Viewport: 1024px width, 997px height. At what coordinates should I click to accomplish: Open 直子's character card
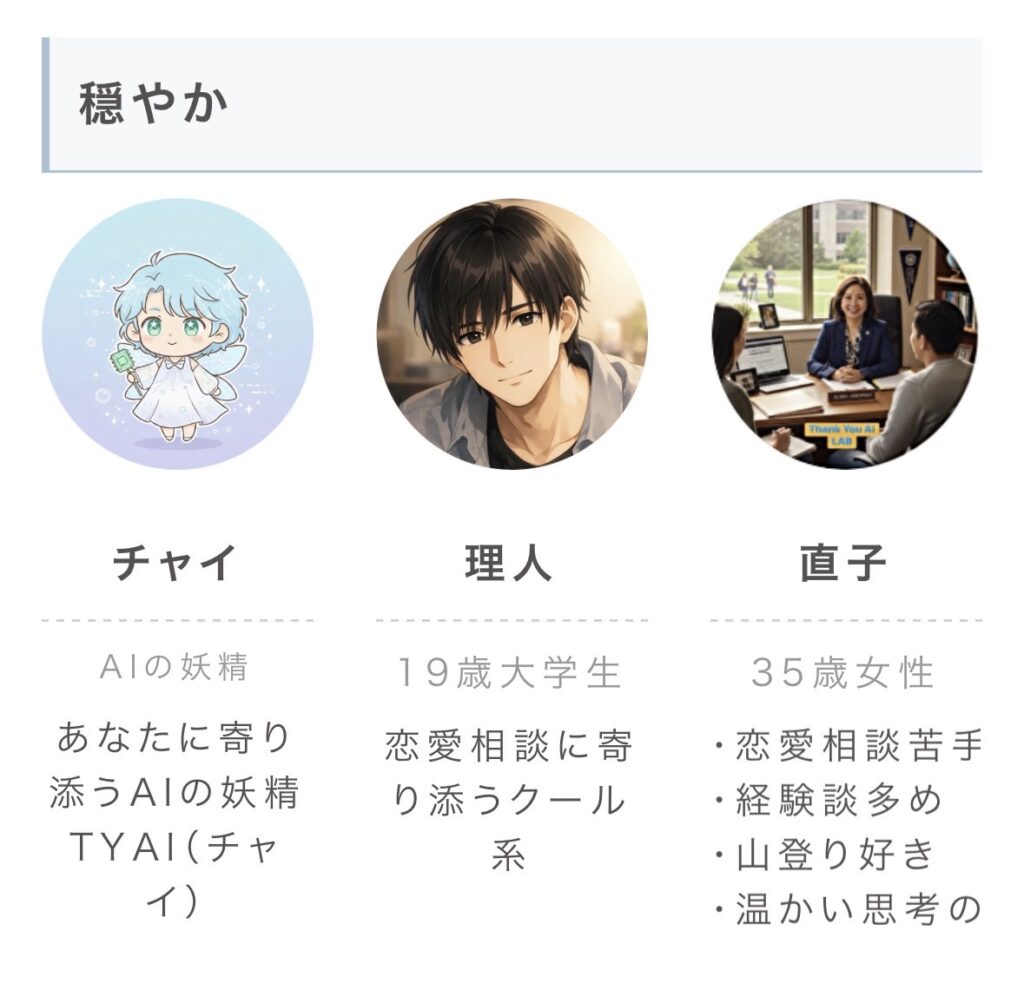coord(845,334)
